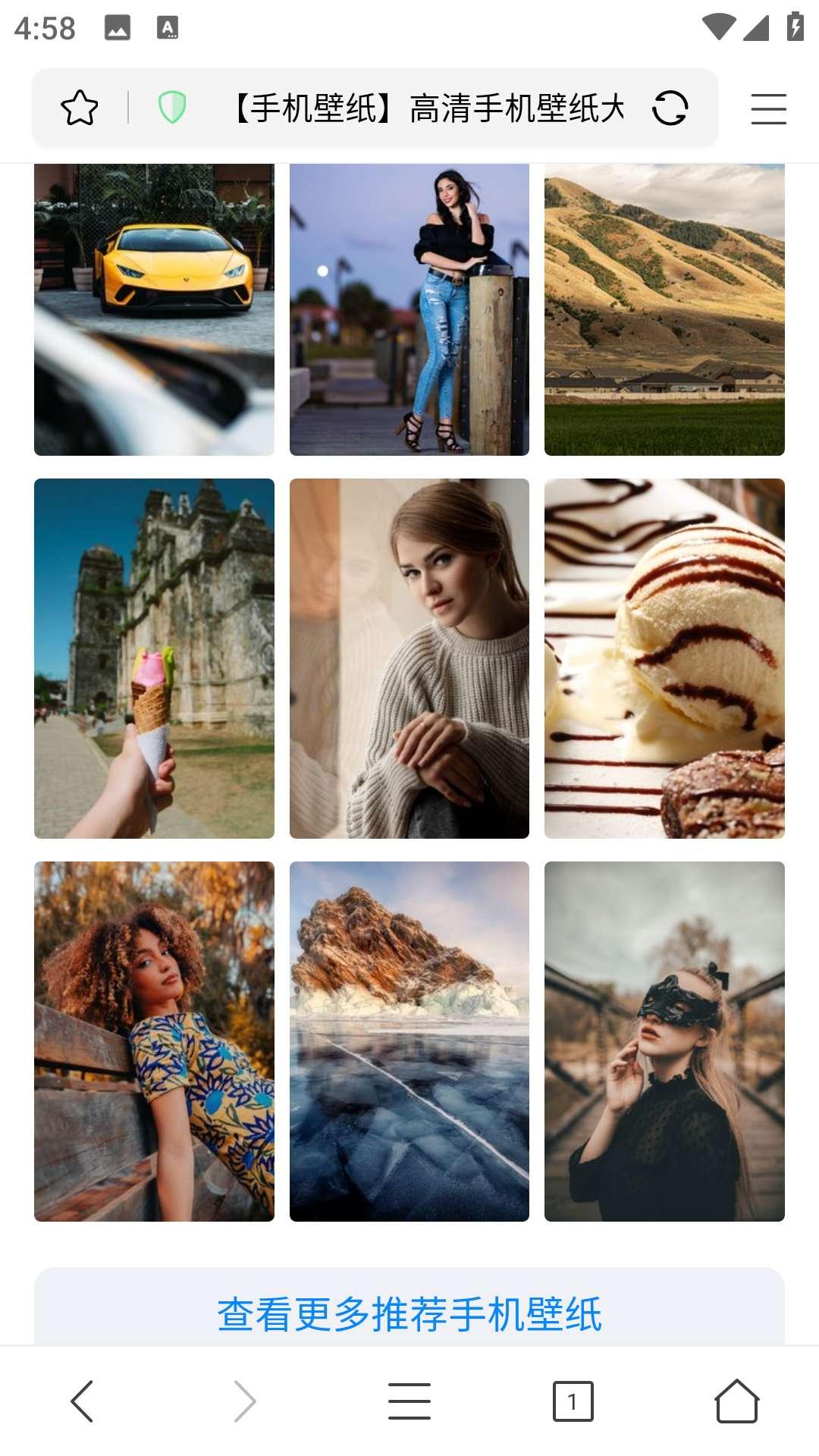Open the site security shield info
The width and height of the screenshot is (819, 1456).
[172, 108]
